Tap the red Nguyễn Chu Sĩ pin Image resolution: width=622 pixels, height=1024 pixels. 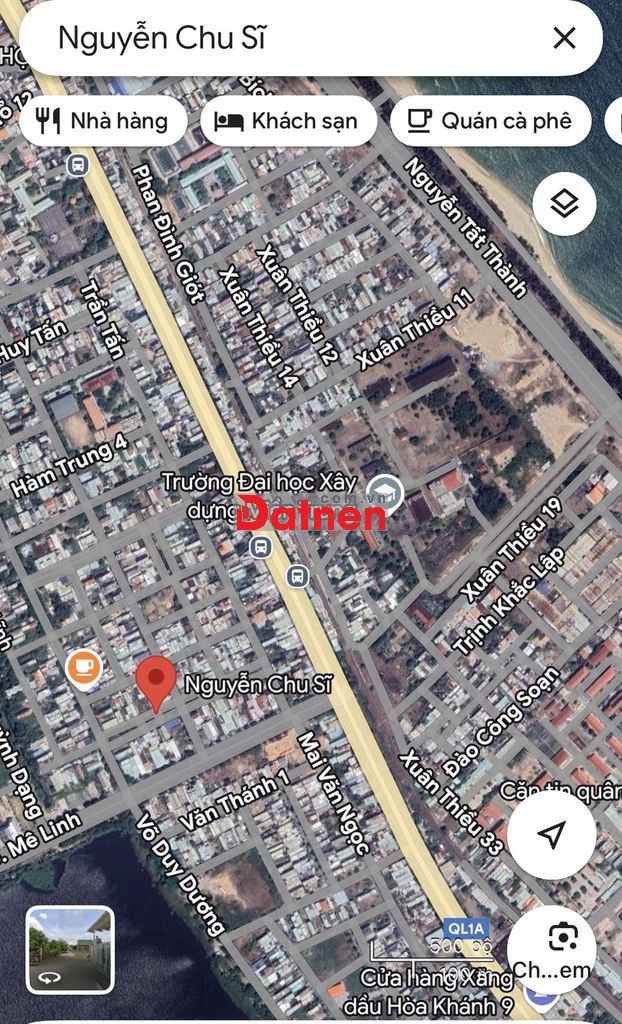tap(155, 681)
